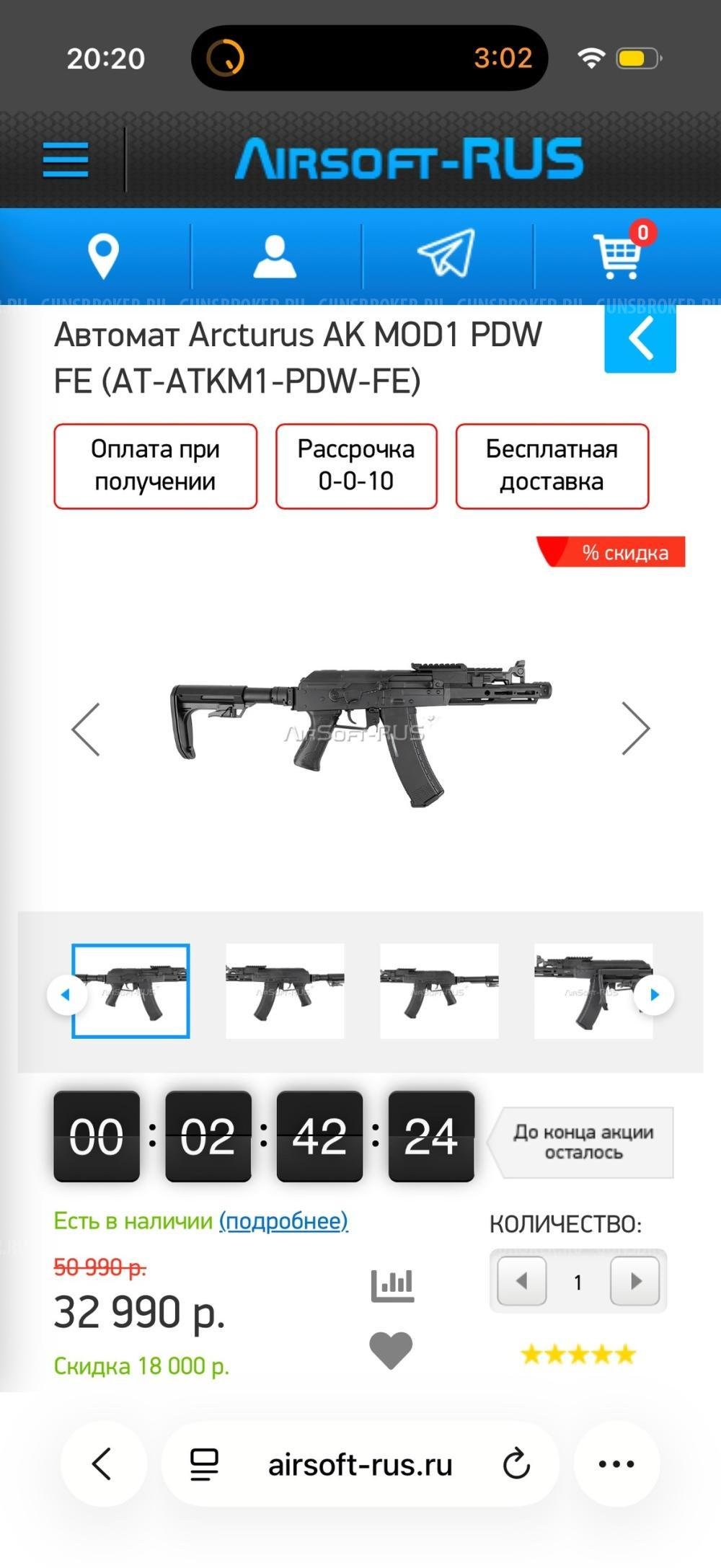Select the third thumbnail in the gallery

pyautogui.click(x=439, y=991)
